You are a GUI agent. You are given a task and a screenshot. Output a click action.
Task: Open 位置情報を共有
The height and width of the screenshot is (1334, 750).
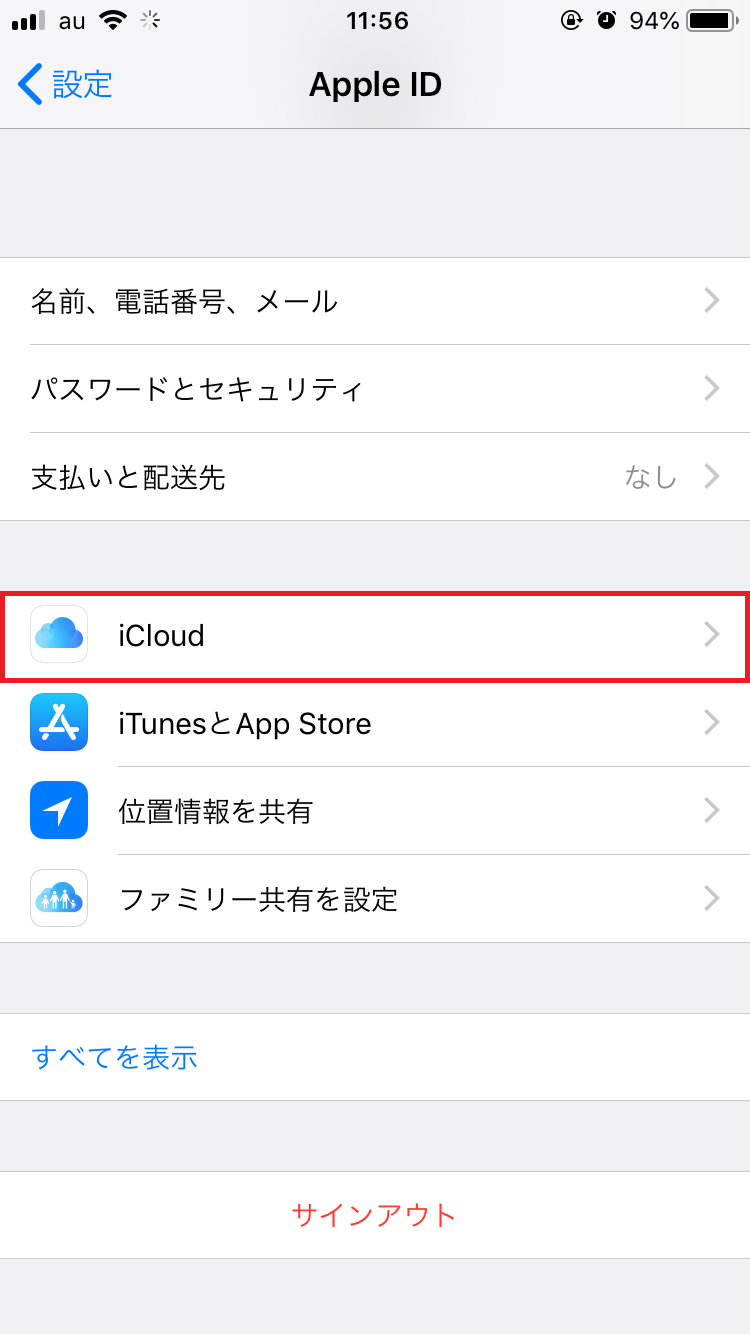coord(375,811)
